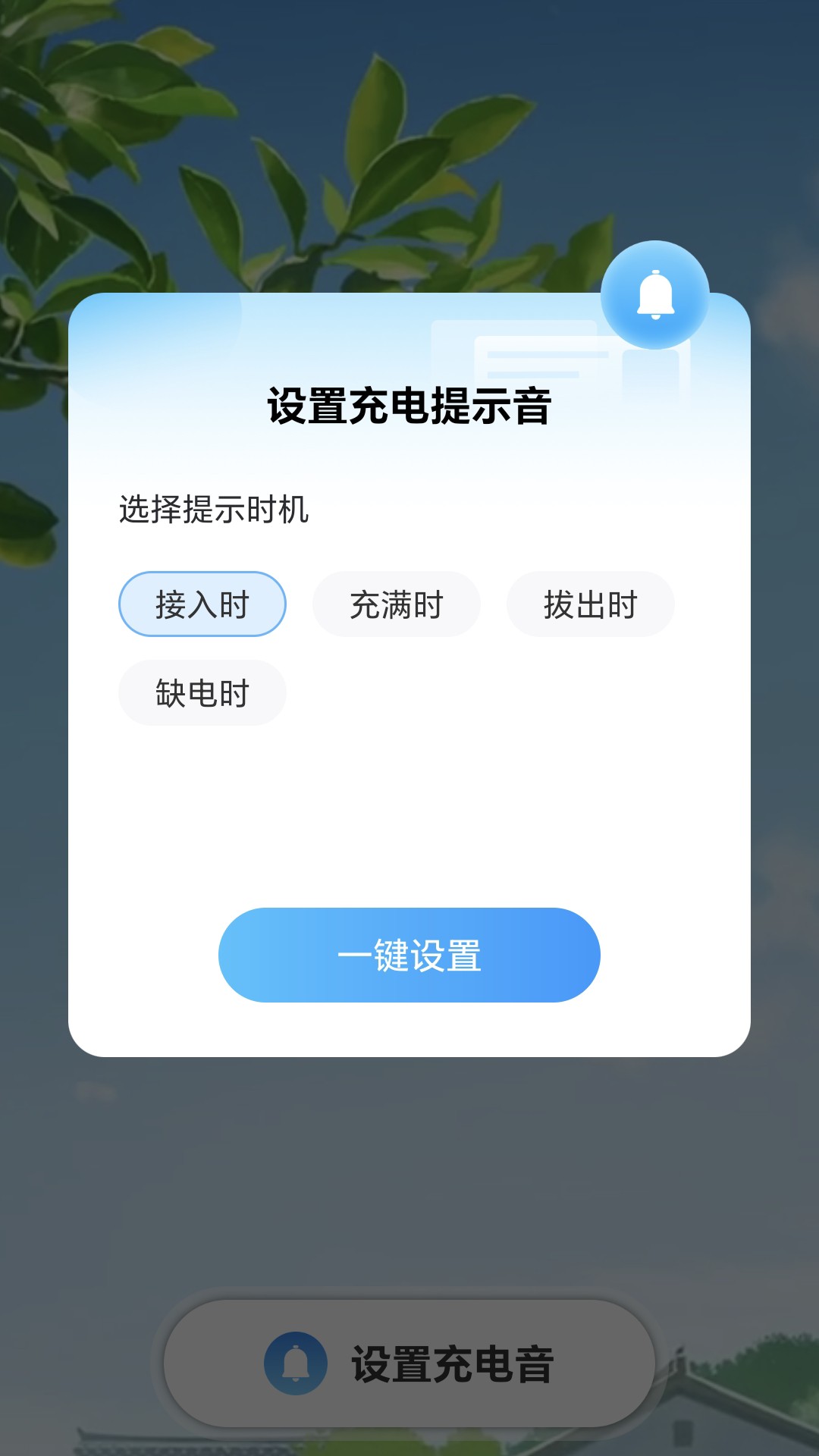Click the blue gradient of the setup button
This screenshot has height=1456, width=819.
[x=409, y=955]
